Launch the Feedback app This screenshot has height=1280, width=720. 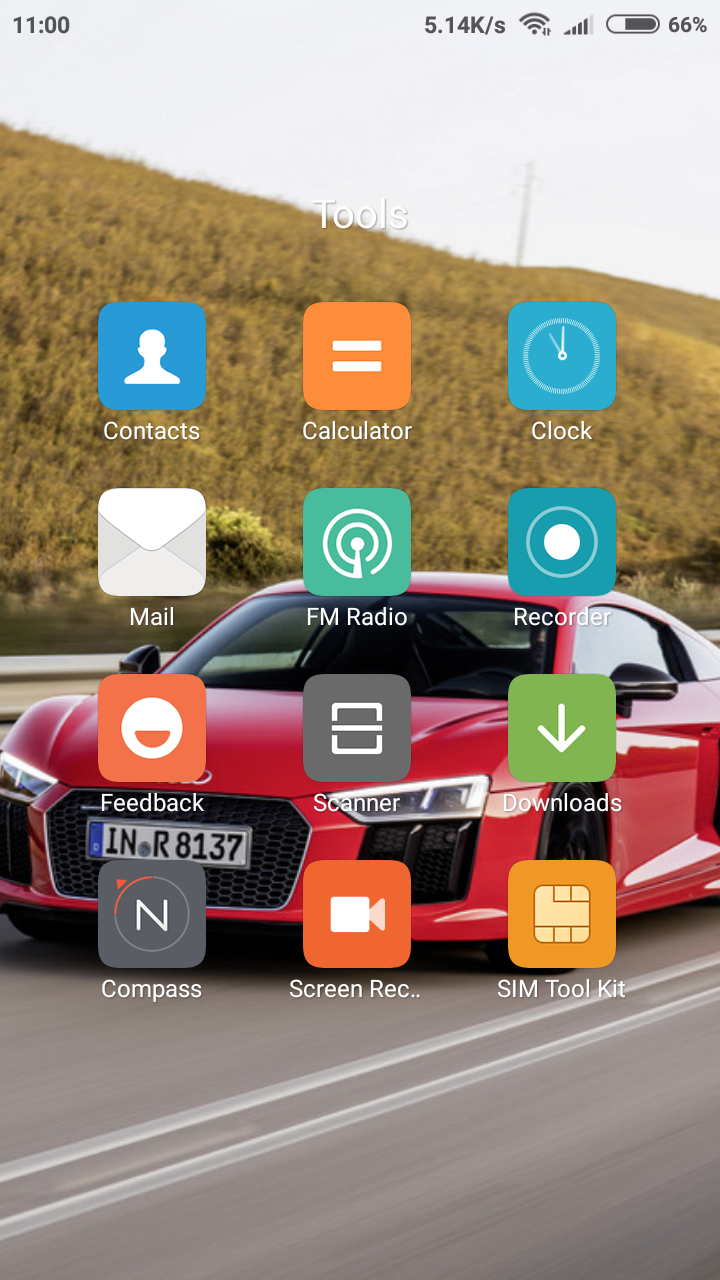(152, 728)
